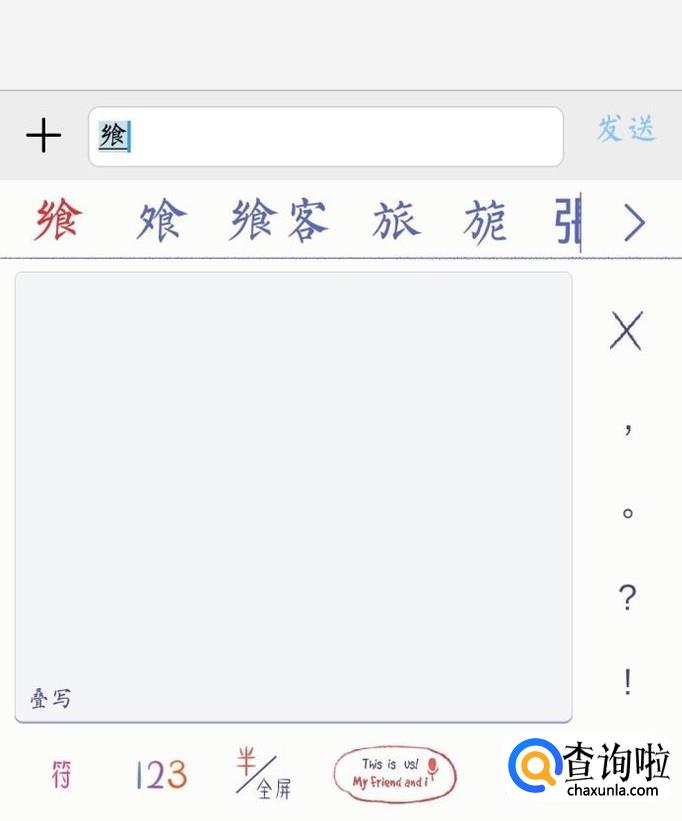Choose the candidate 飧客
682x821 pixels.
[x=278, y=221]
